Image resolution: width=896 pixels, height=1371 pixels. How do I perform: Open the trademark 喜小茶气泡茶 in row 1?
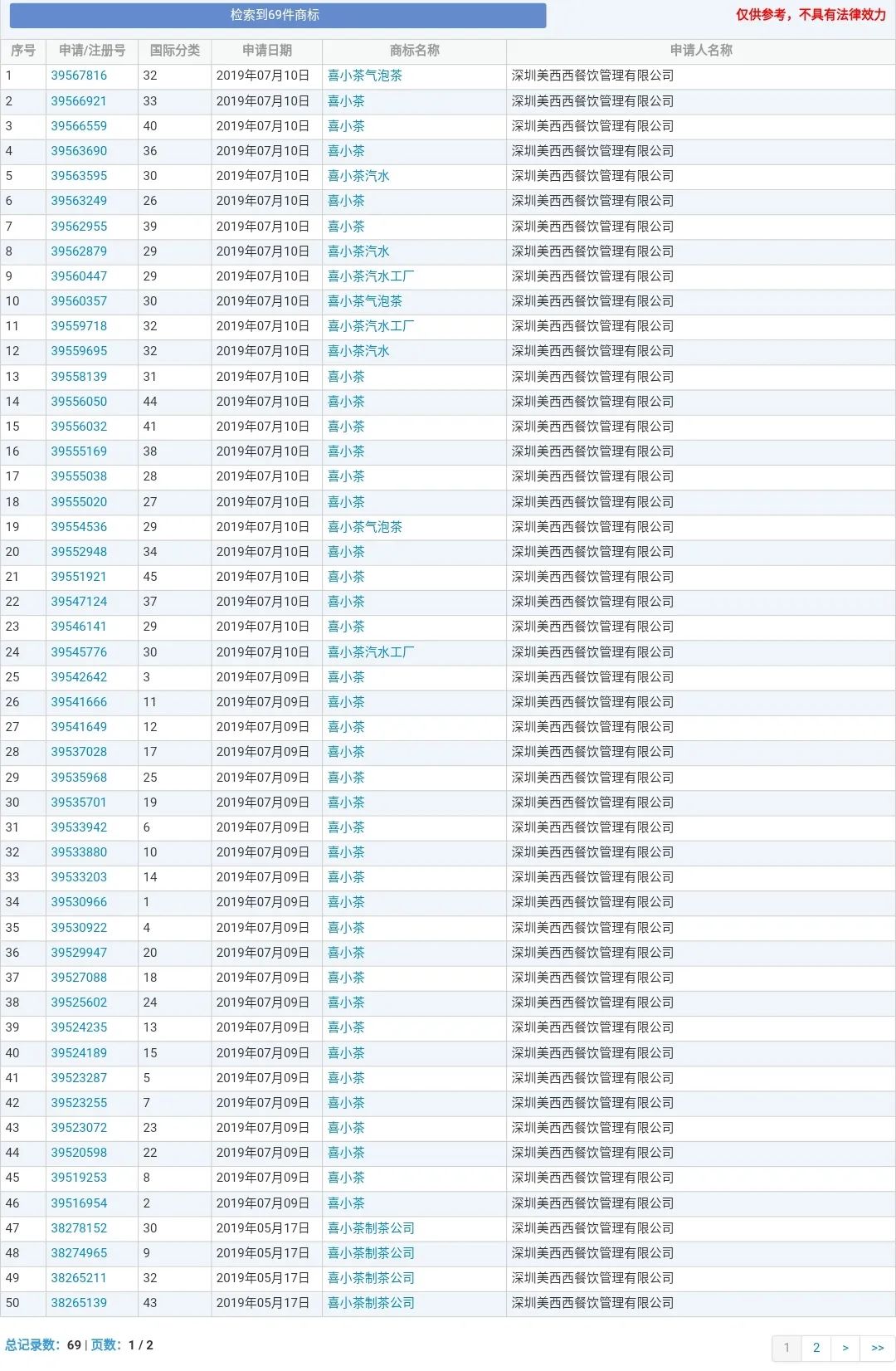[364, 76]
